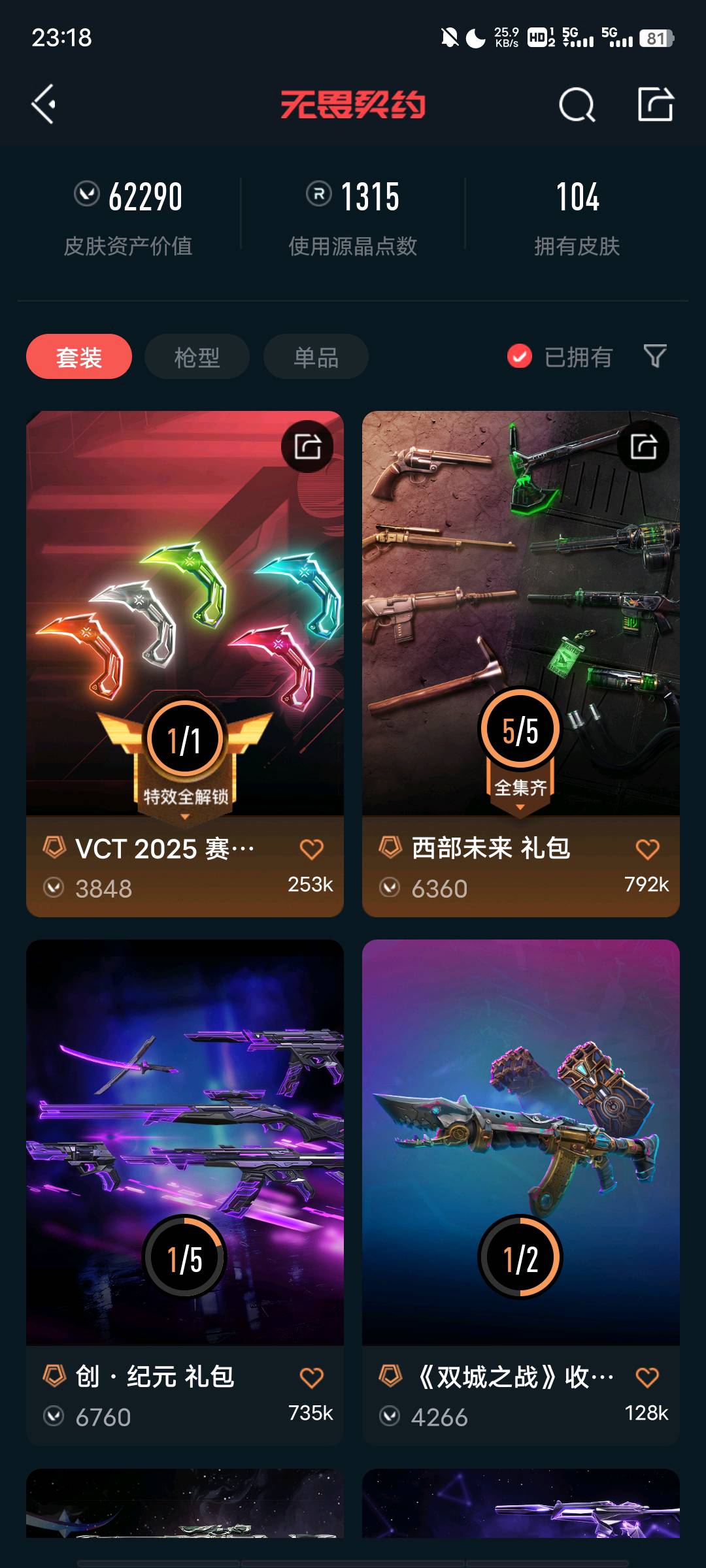Like the 《双城之战》 collection bundle
The image size is (706, 1568).
(647, 1377)
